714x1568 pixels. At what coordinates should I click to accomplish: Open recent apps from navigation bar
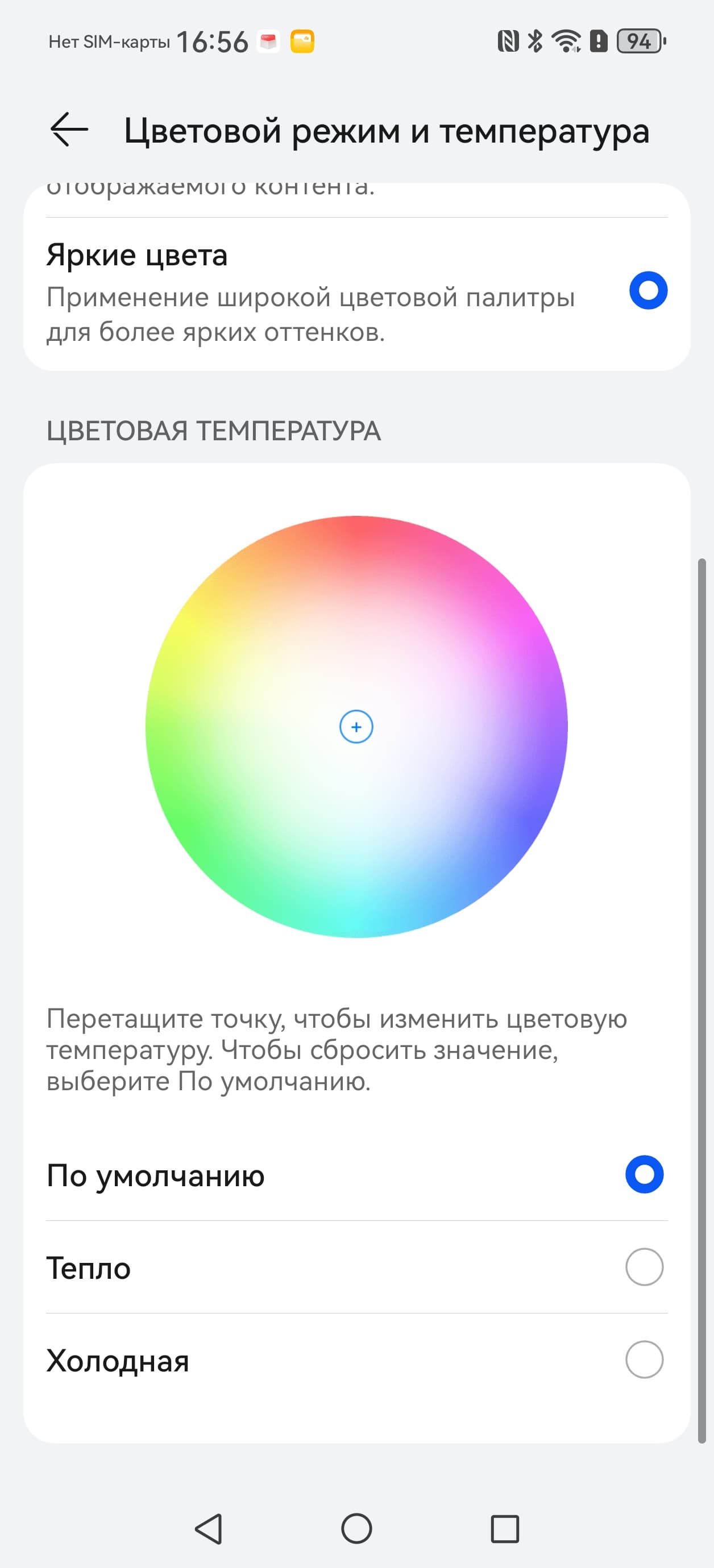504,1528
